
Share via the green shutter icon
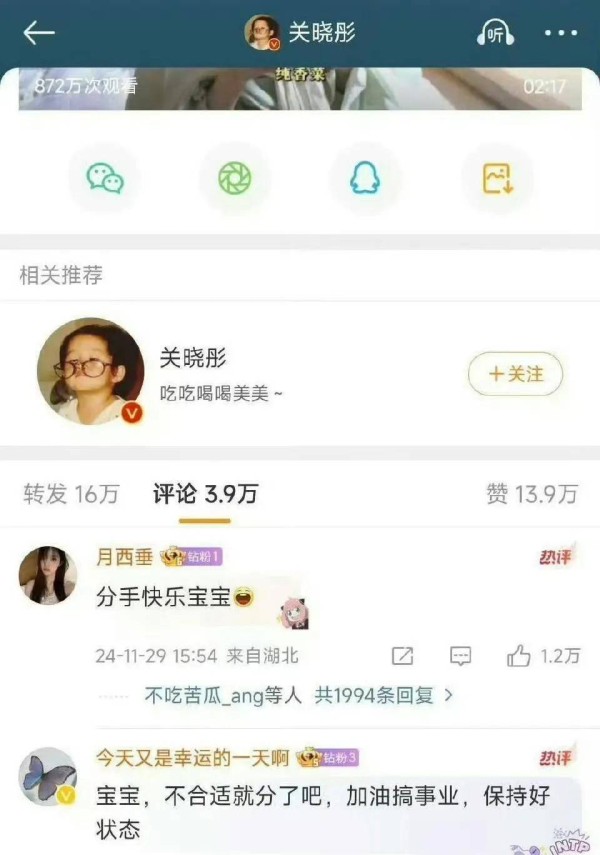tap(235, 178)
